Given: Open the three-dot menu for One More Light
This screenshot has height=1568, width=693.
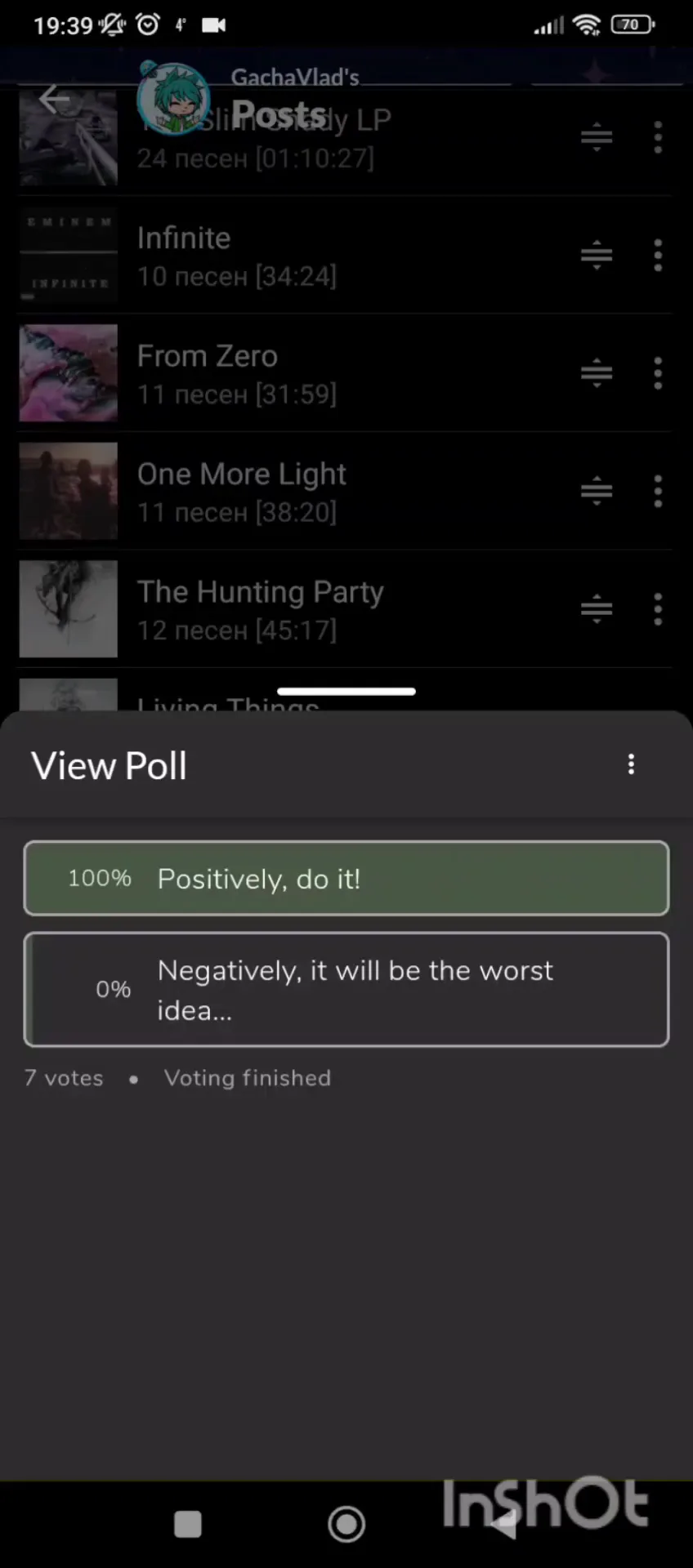Looking at the screenshot, I should click(x=658, y=492).
